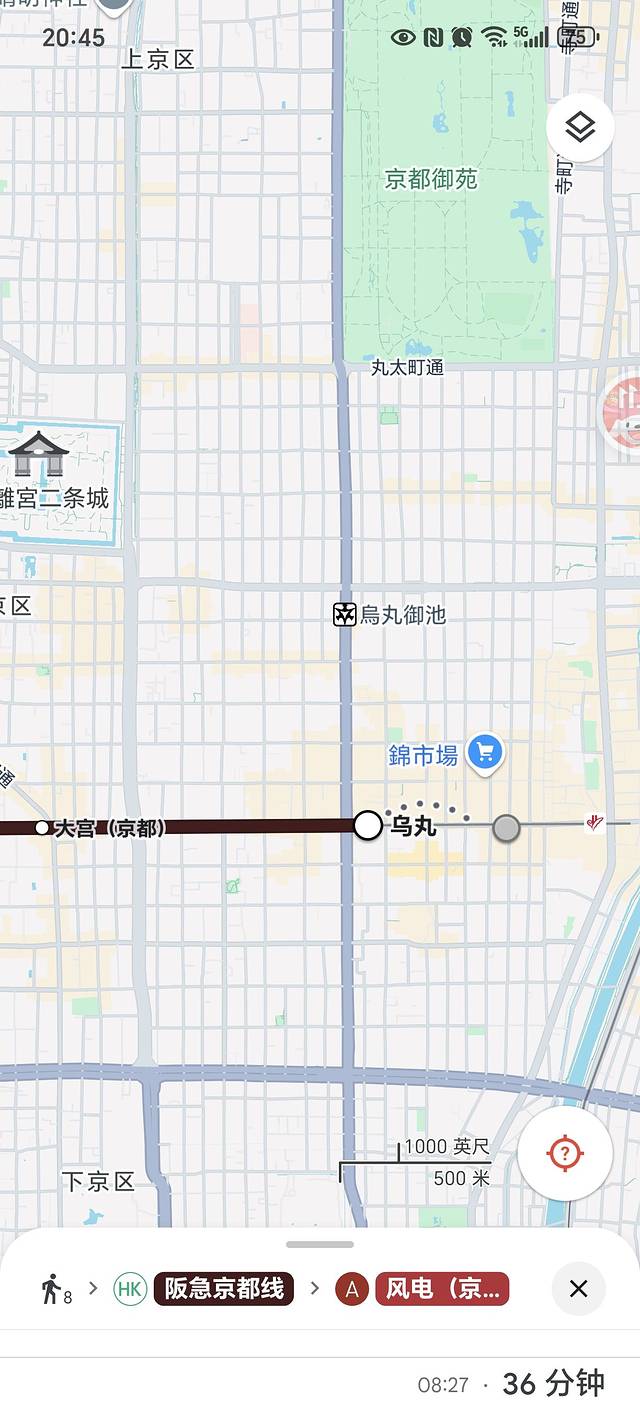
Task: Select the 阪急京都线 route segment
Action: [223, 1289]
